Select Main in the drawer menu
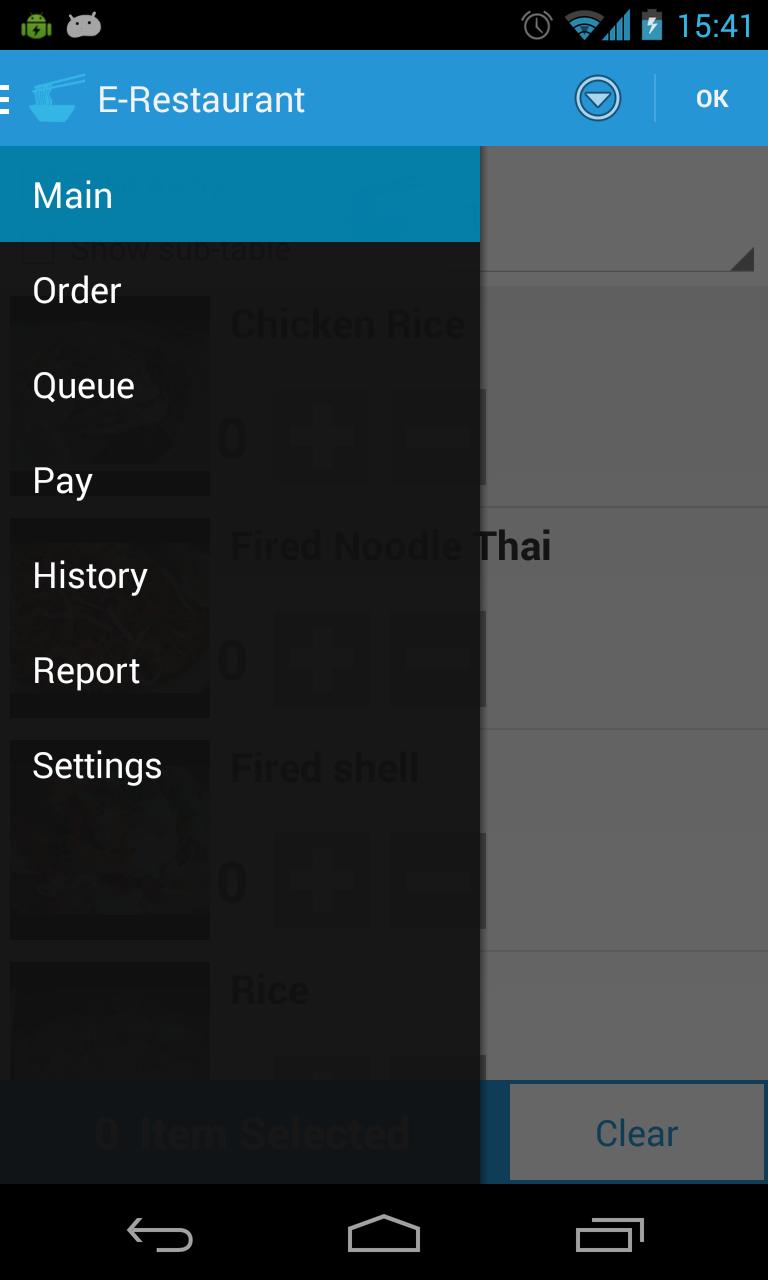 [240, 195]
